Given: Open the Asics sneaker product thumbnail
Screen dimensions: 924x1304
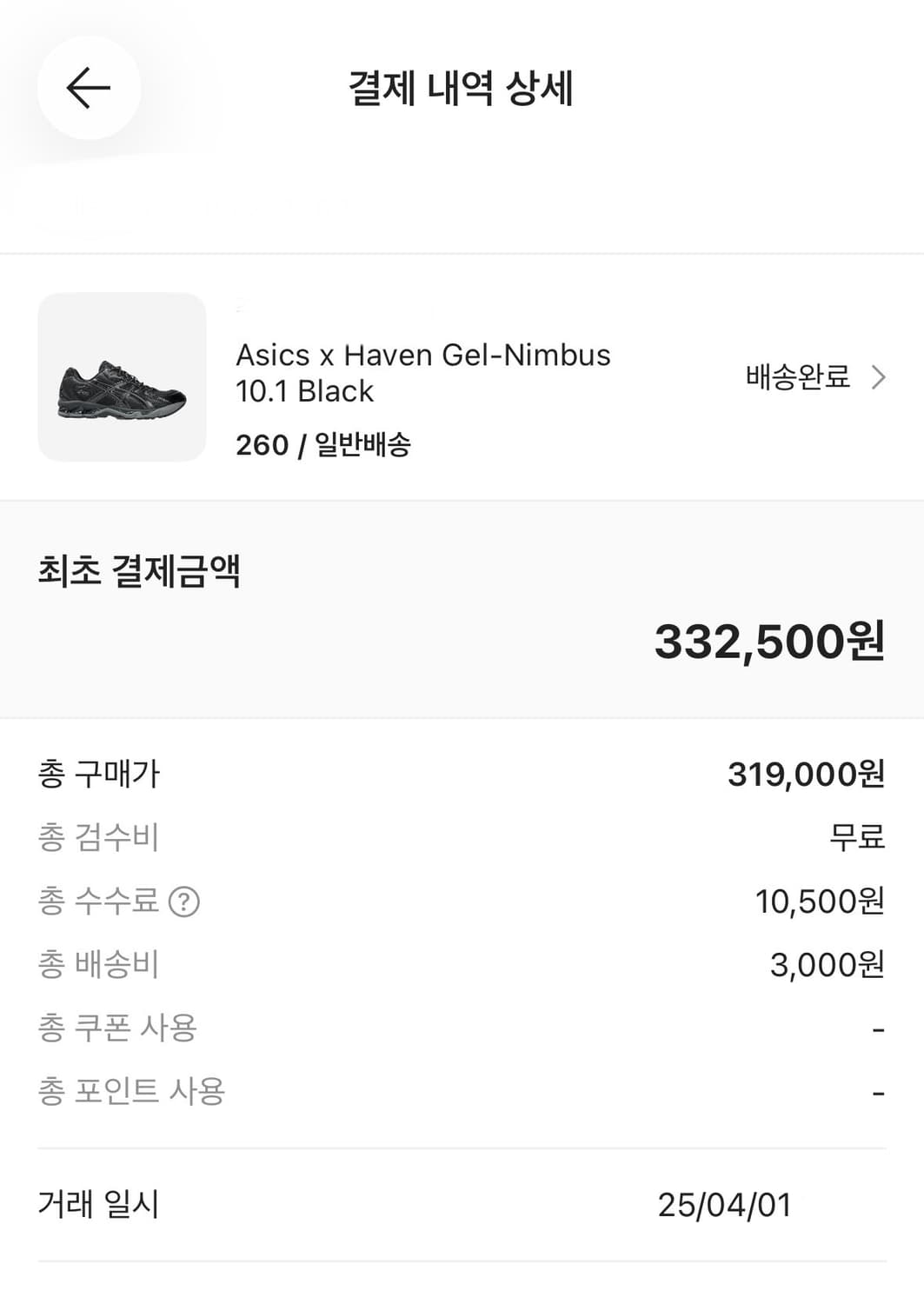Looking at the screenshot, I should point(121,377).
